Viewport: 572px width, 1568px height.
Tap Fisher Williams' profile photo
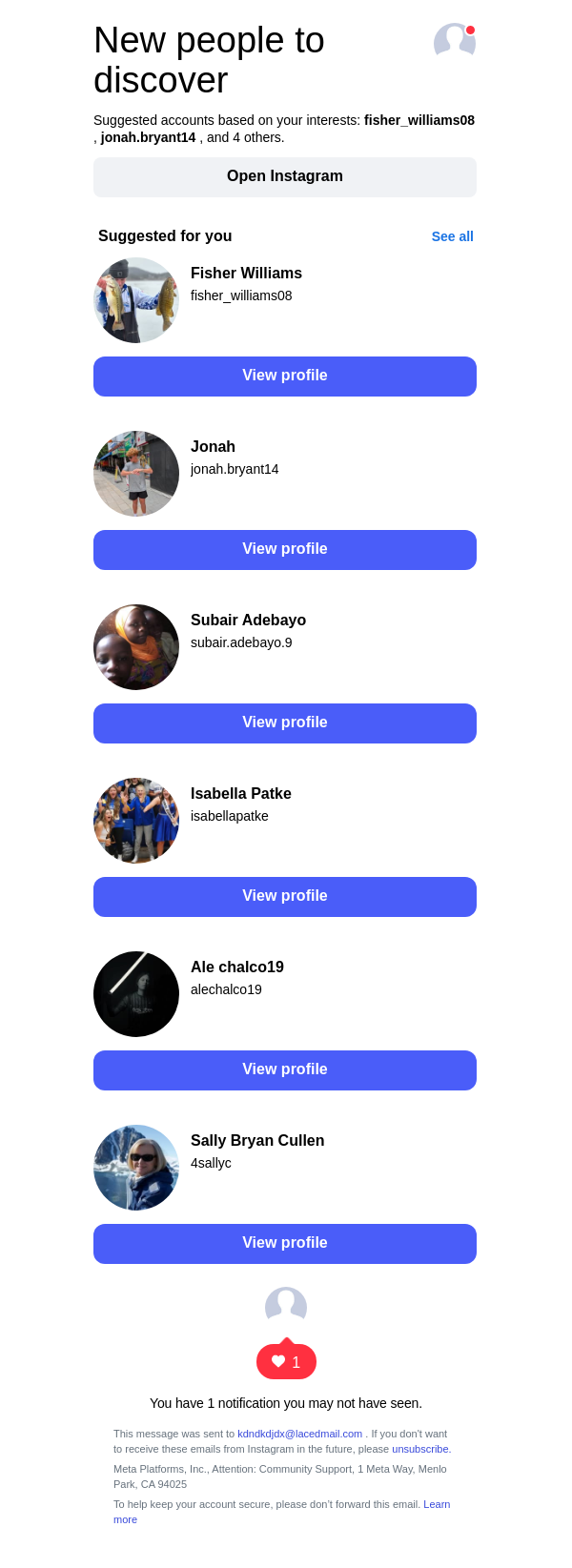tap(136, 300)
